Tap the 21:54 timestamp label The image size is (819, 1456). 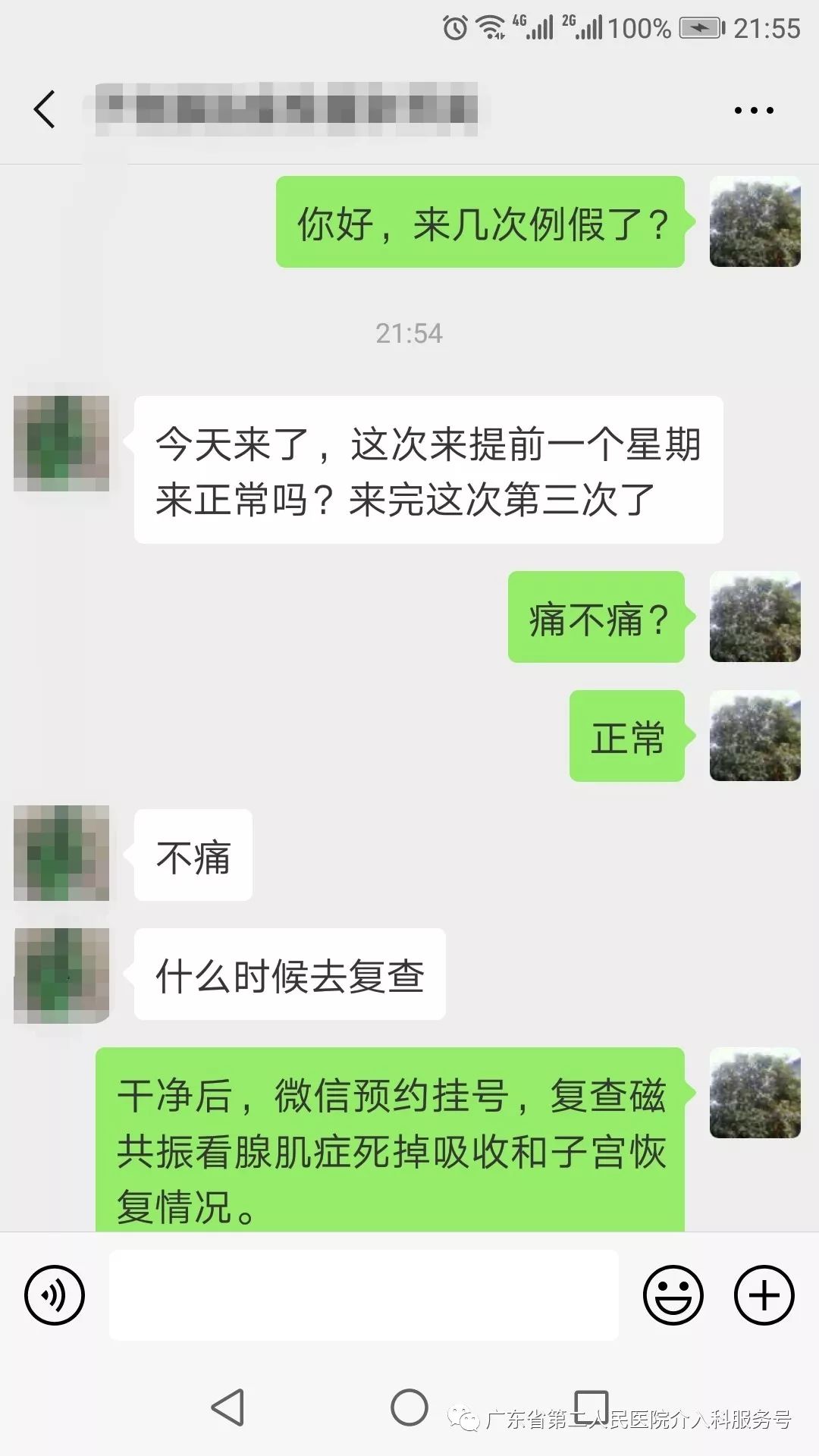coord(409,334)
